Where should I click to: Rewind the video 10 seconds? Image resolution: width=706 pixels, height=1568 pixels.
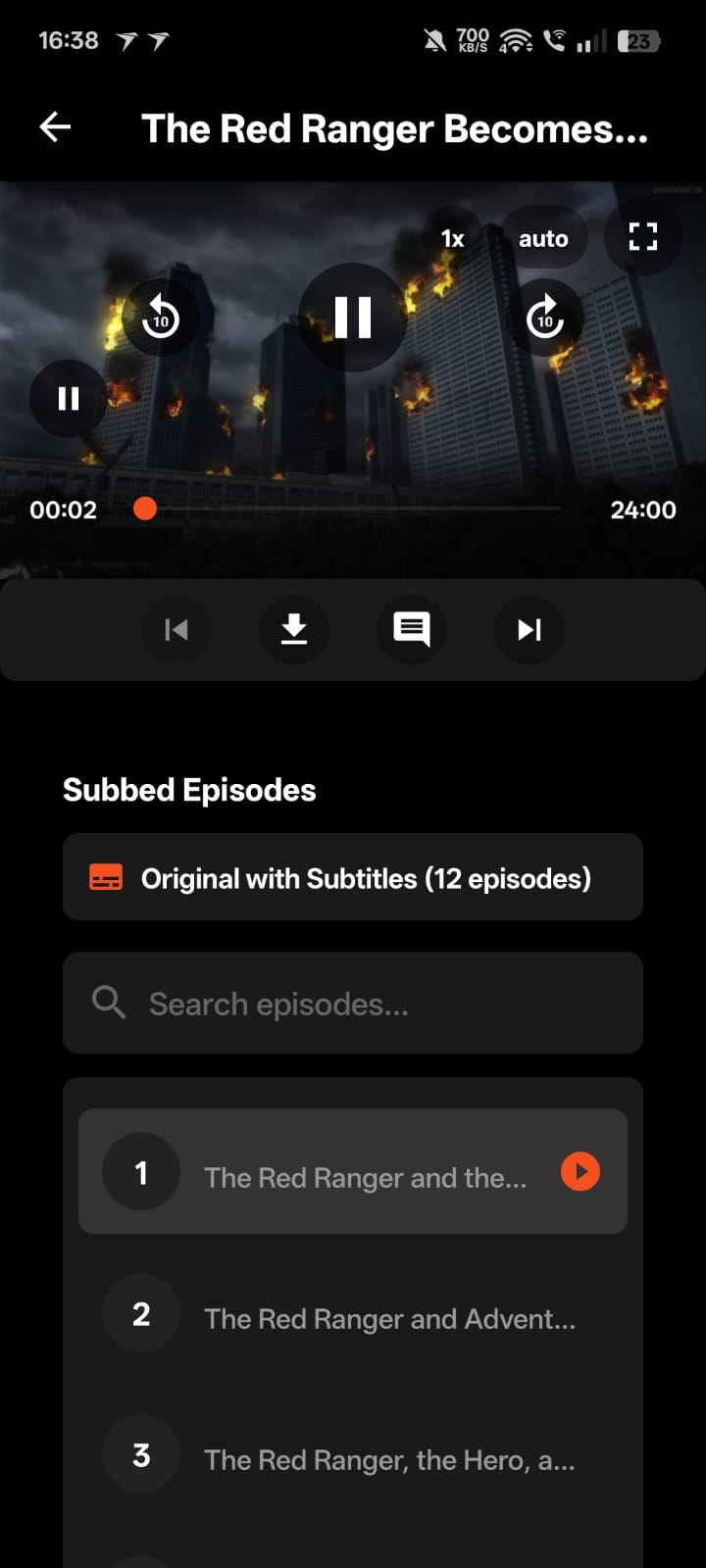(x=161, y=318)
